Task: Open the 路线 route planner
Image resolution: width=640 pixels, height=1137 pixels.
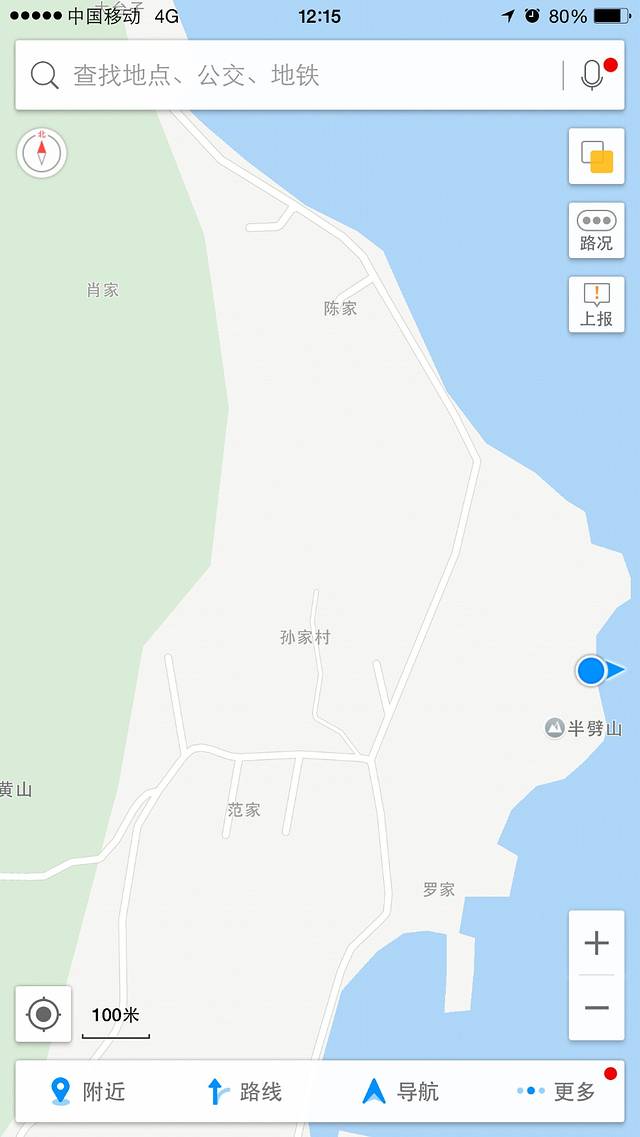Action: (x=245, y=1091)
